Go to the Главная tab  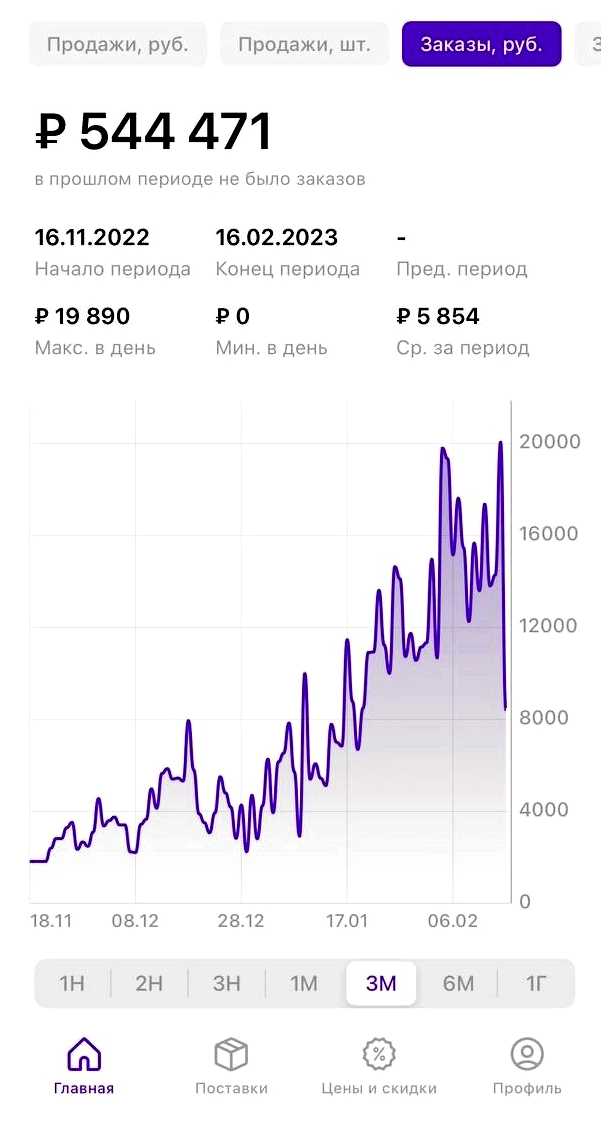coord(84,1066)
